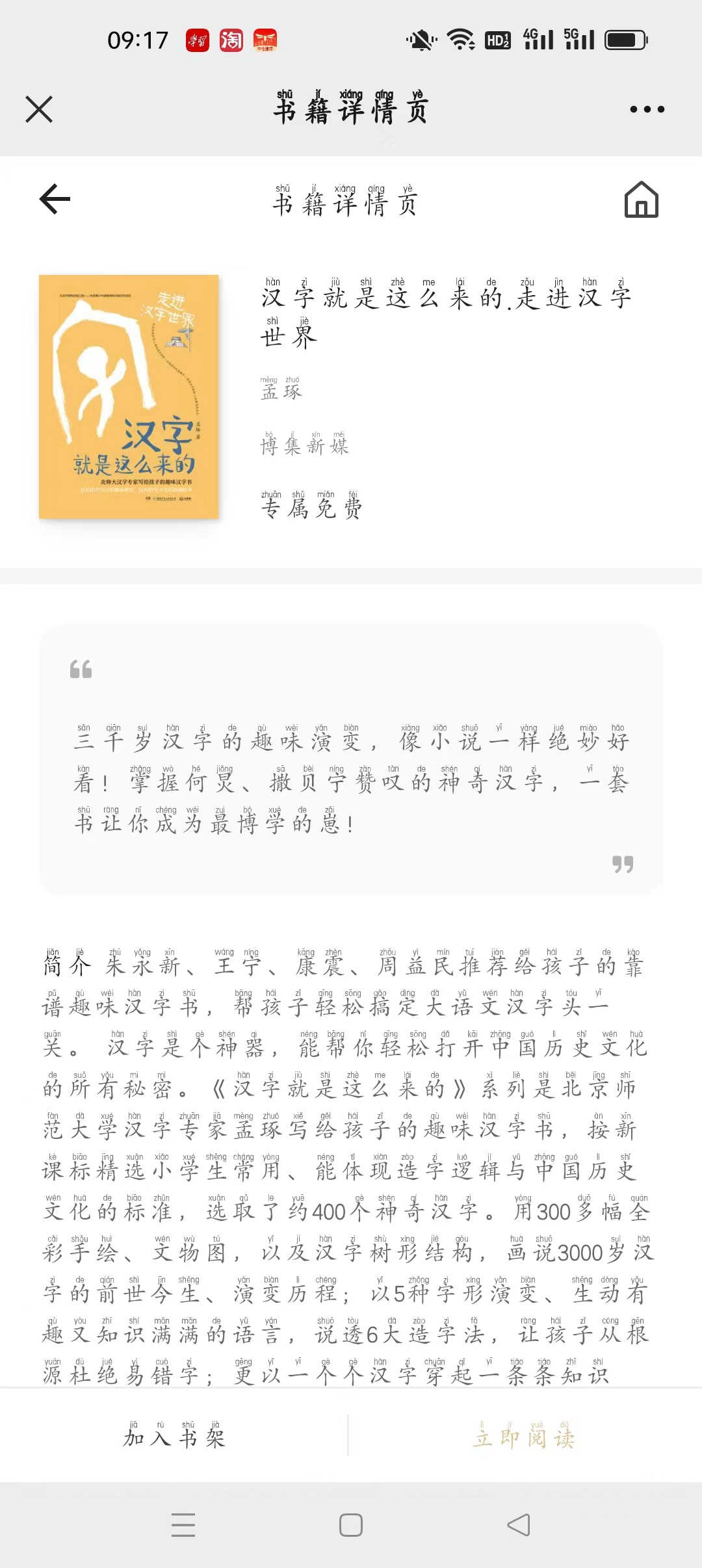Open the system recent apps menu
The image size is (702, 1568).
pyautogui.click(x=183, y=1525)
